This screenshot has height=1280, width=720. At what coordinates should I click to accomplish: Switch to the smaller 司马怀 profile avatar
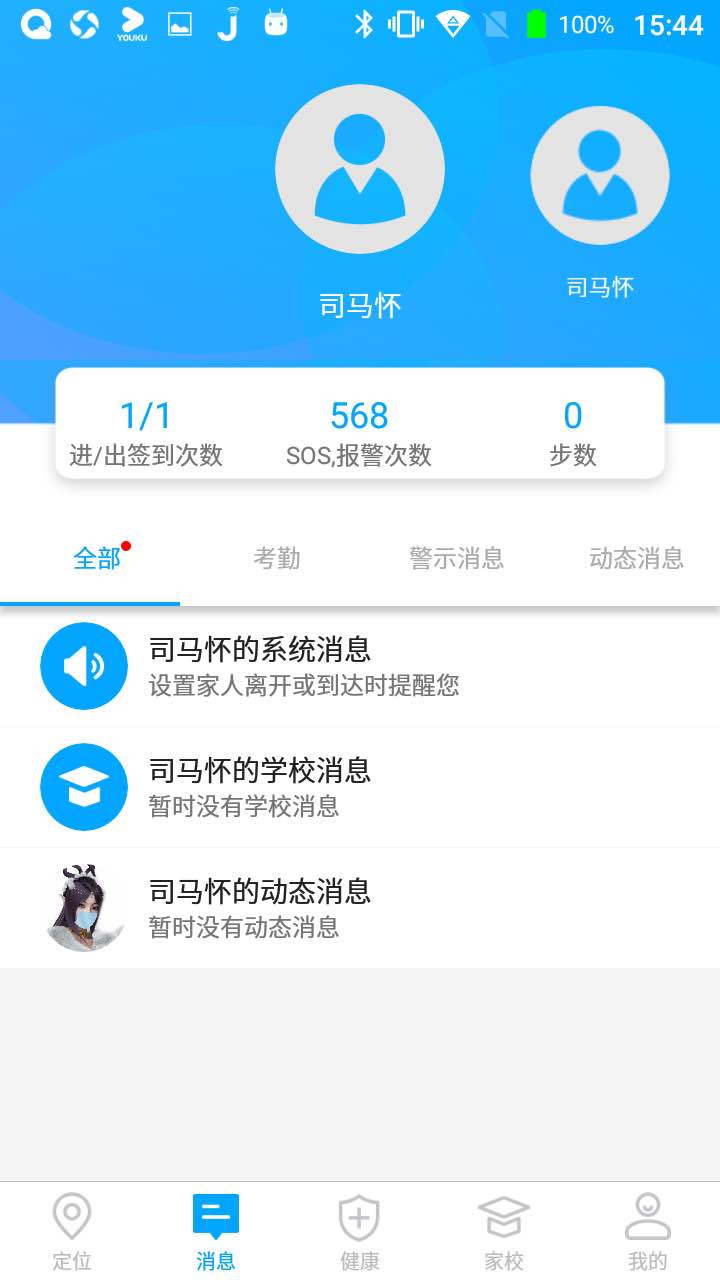pyautogui.click(x=600, y=175)
